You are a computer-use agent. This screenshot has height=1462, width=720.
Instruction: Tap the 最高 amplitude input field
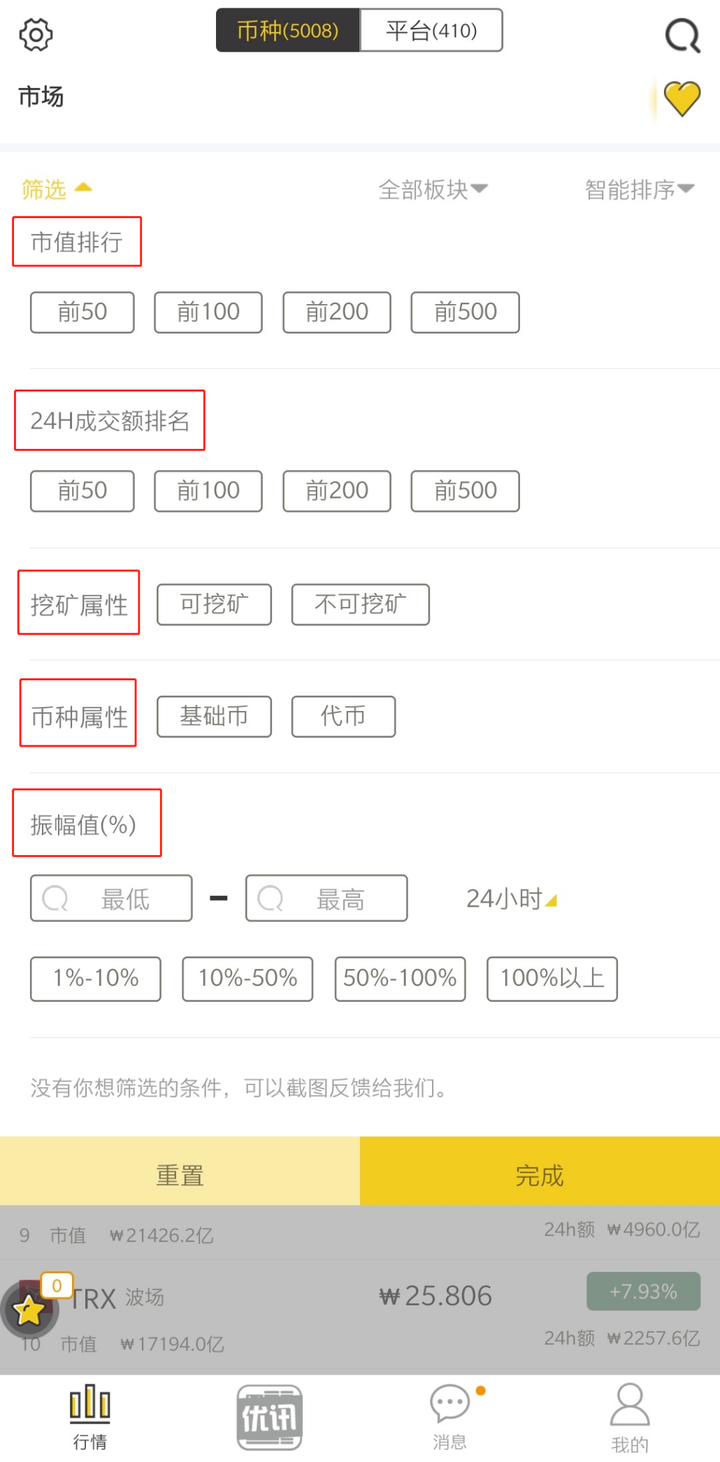click(326, 898)
